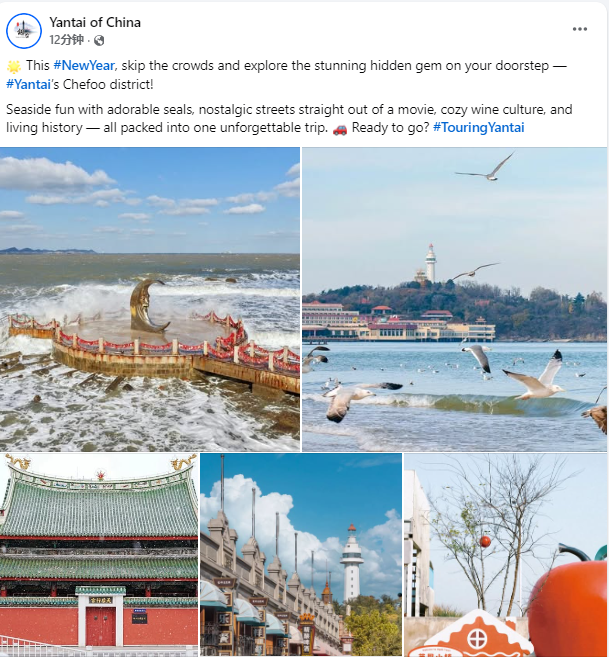This screenshot has height=657, width=609.
Task: Open the street with white tower photo
Action: point(301,554)
